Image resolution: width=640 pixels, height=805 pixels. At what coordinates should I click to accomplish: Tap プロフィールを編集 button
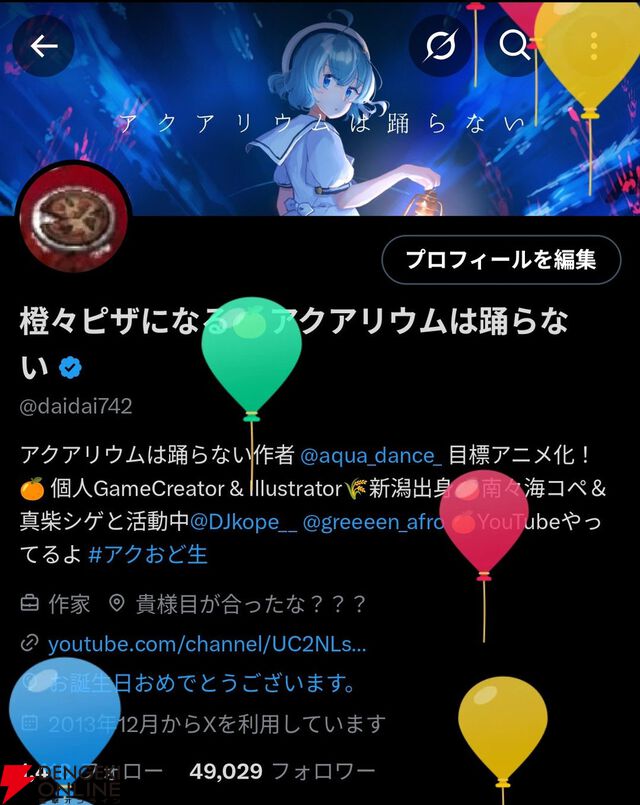(501, 260)
